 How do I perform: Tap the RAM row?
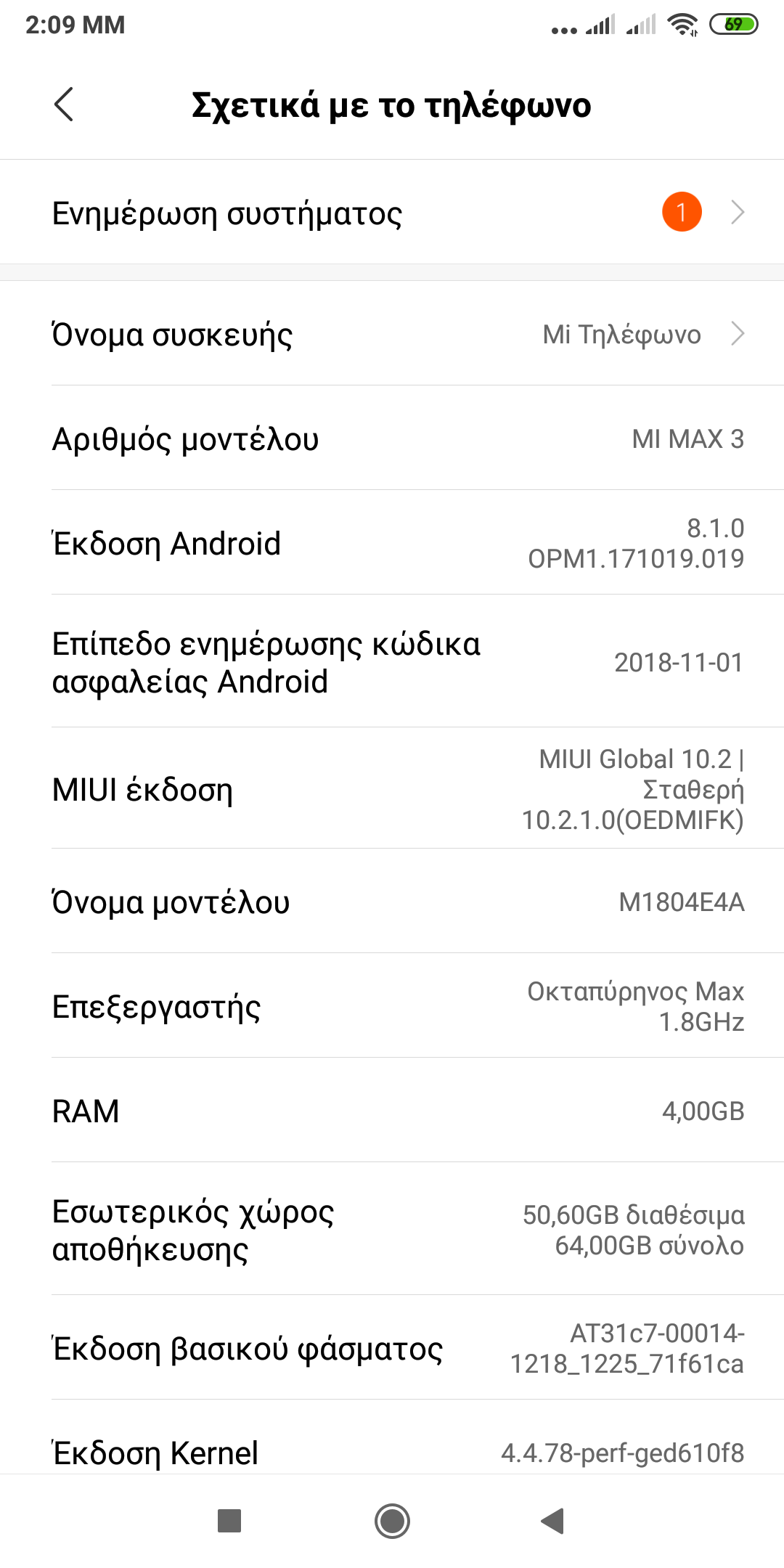tap(392, 1111)
